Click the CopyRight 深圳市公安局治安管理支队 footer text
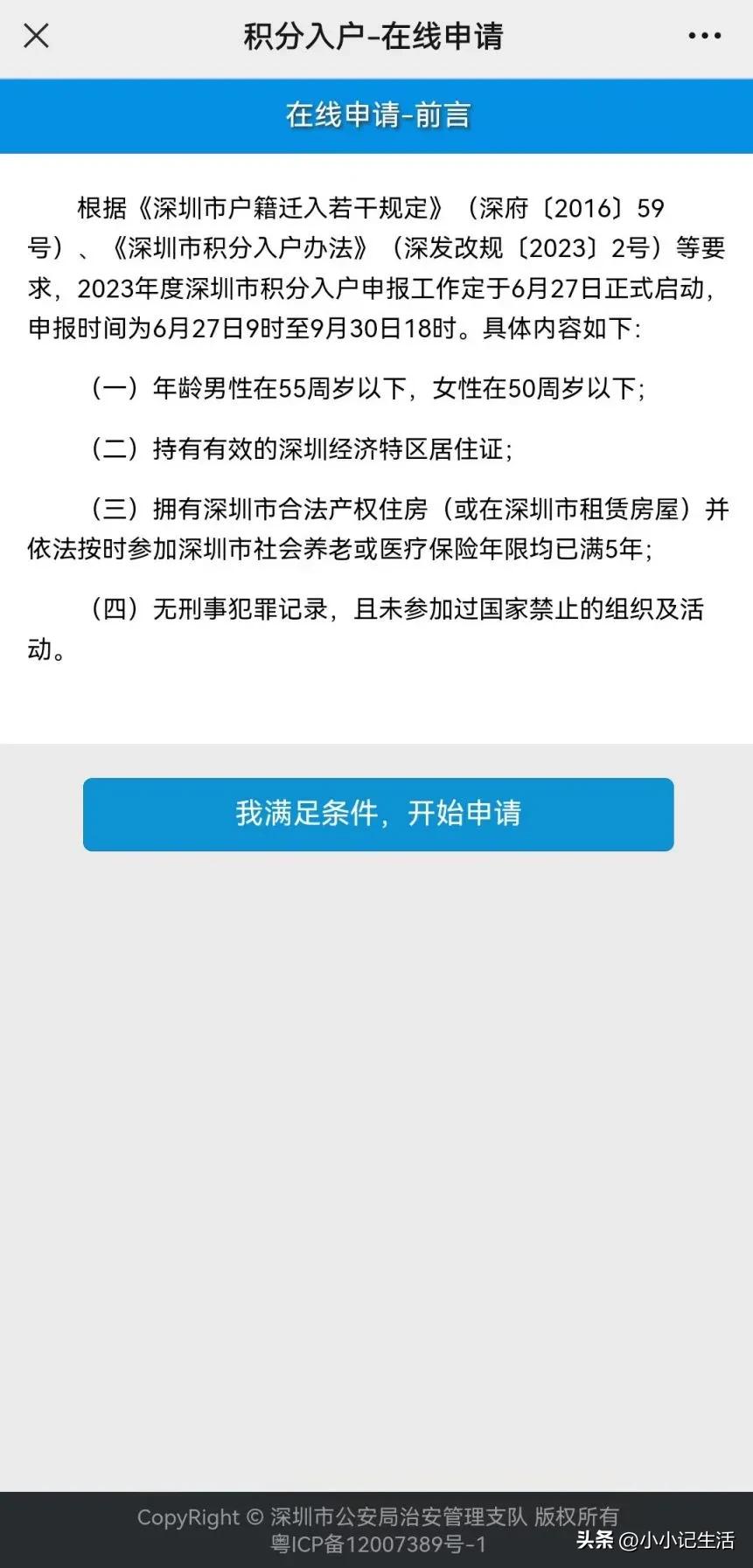Screen dimensions: 753x1568 tap(378, 1518)
